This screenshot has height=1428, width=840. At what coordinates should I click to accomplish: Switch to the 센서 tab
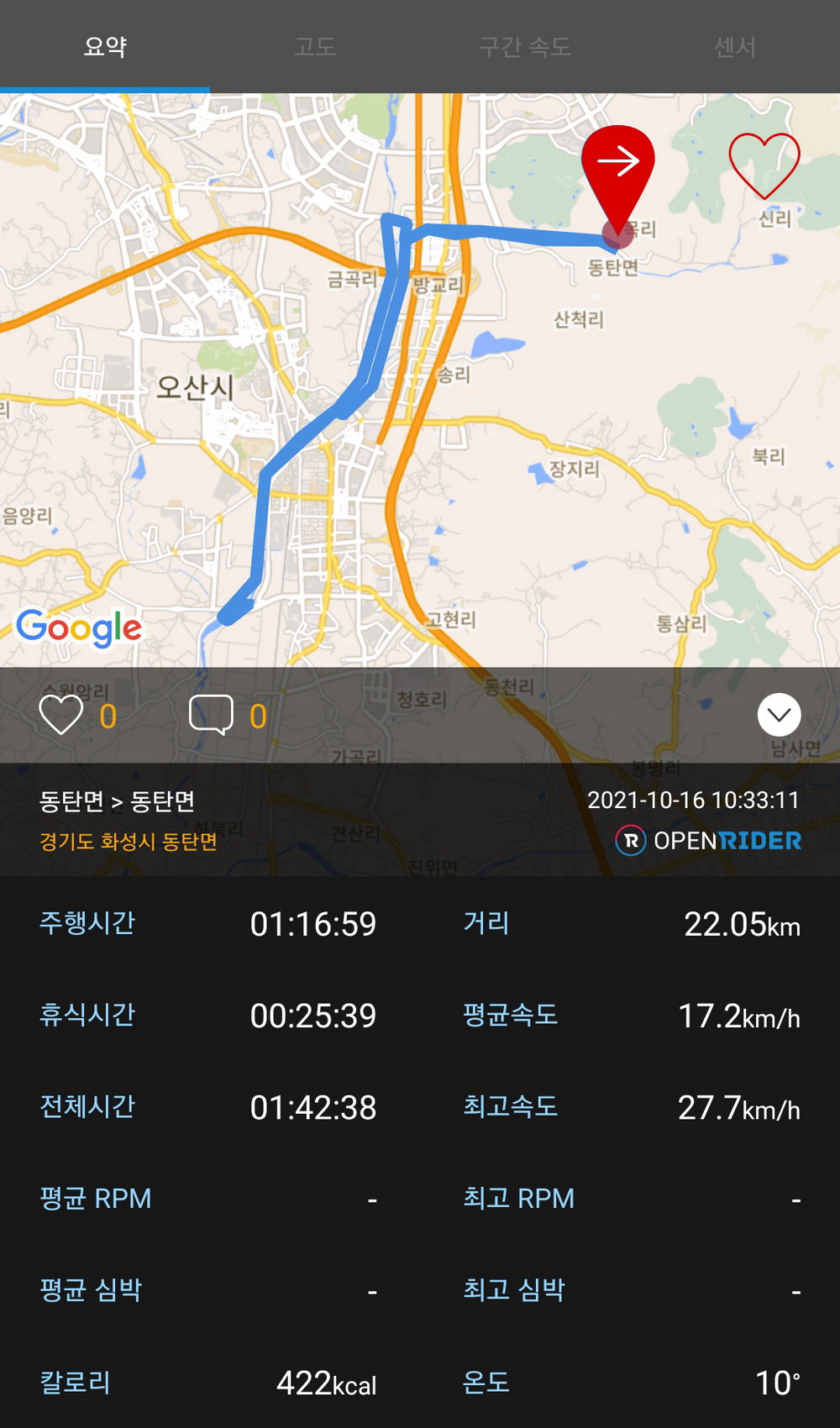click(x=735, y=46)
